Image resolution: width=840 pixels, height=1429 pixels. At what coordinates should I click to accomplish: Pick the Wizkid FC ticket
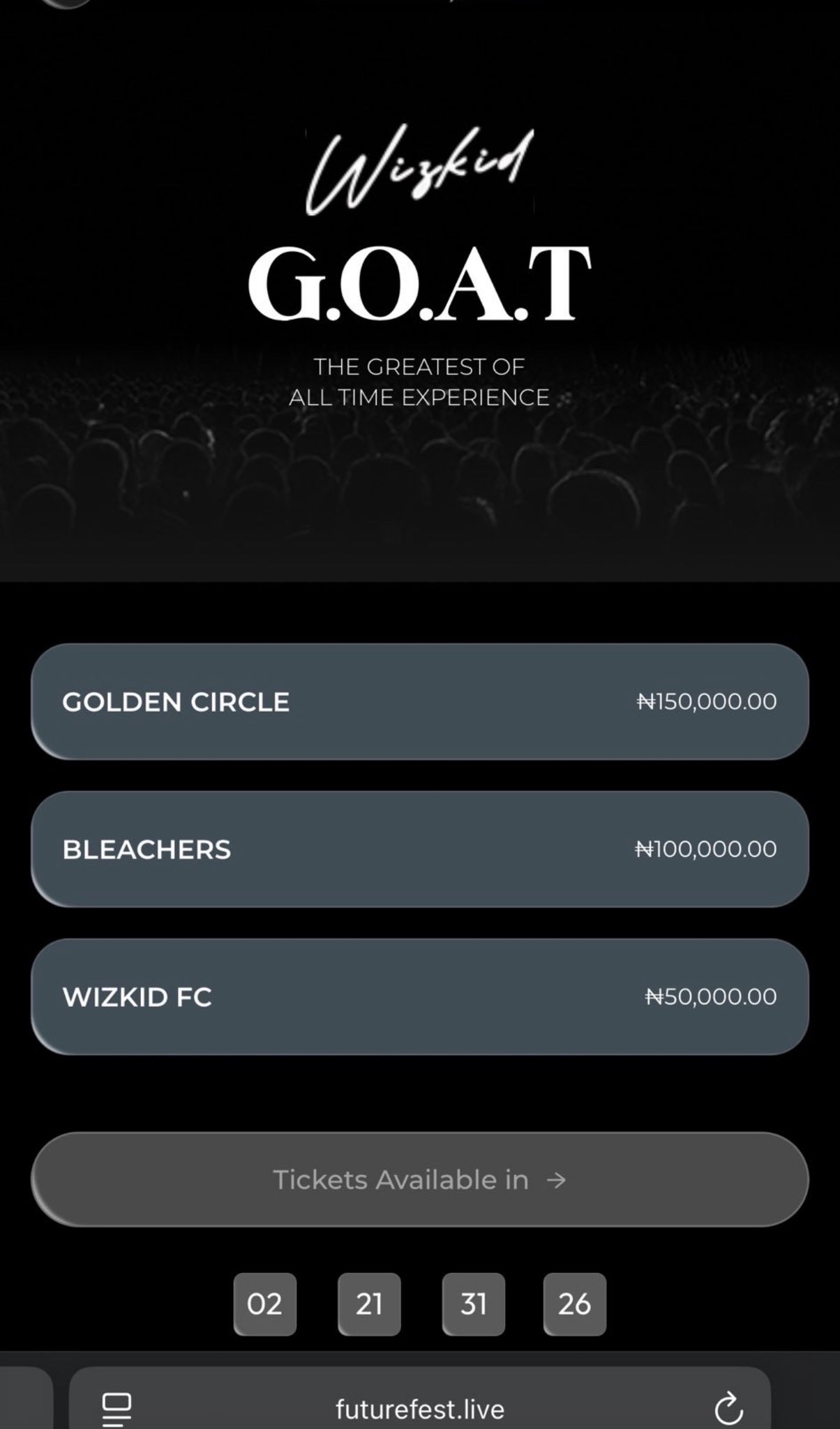[x=419, y=996]
